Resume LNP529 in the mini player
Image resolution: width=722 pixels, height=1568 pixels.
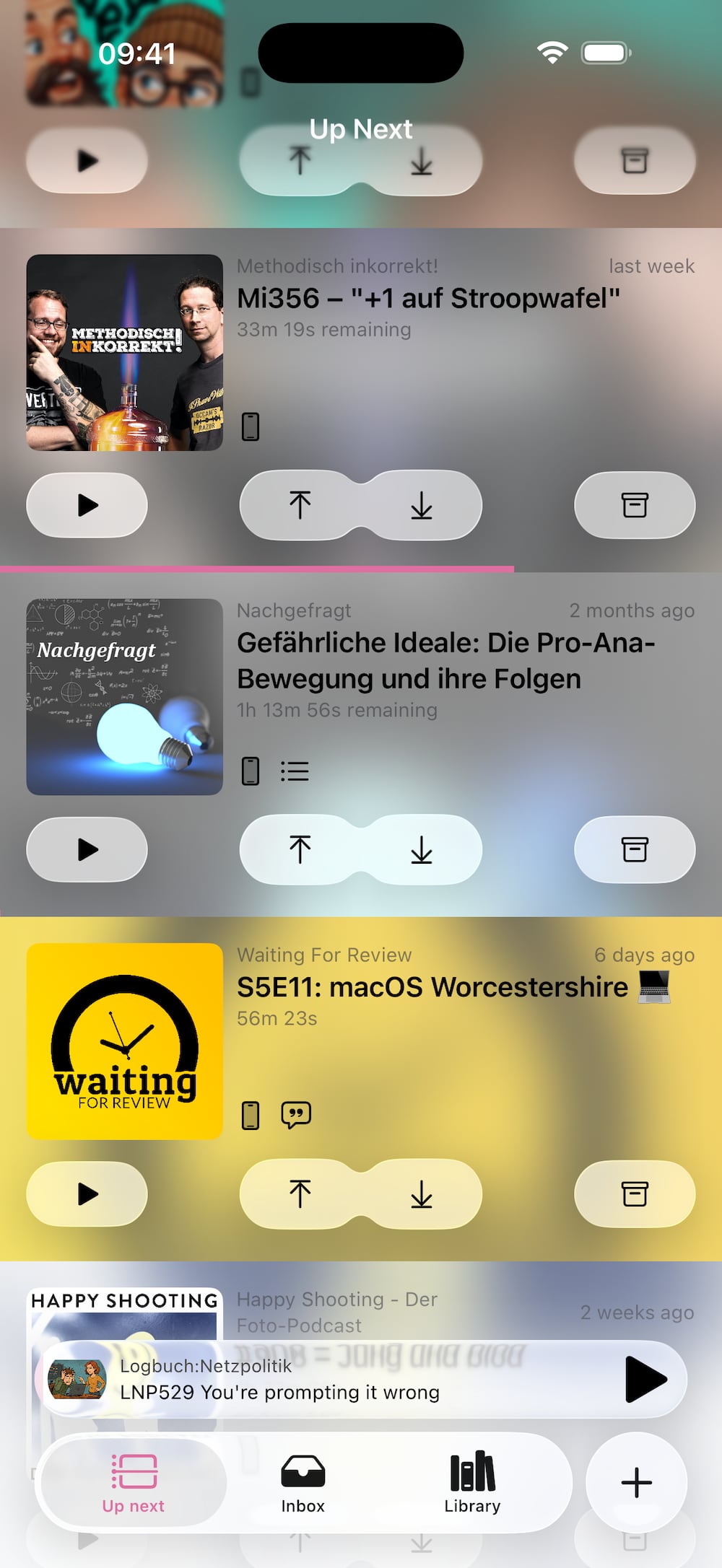645,1379
